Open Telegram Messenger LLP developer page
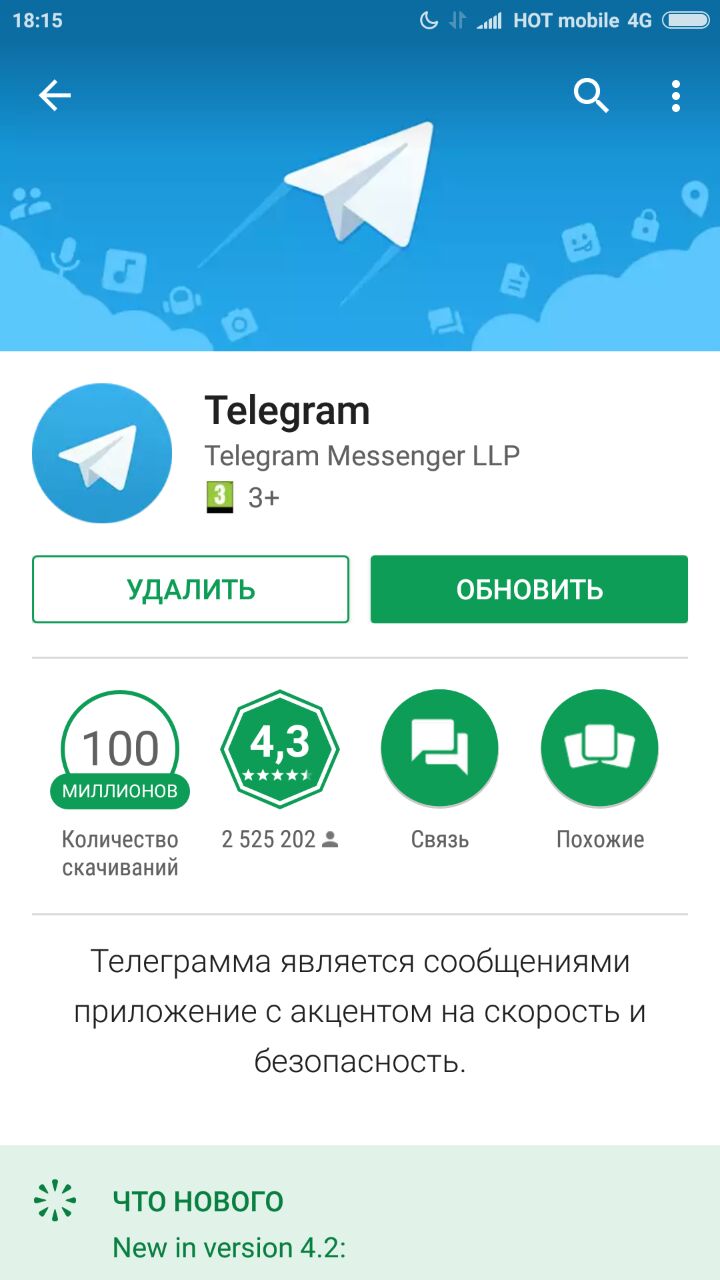Image resolution: width=720 pixels, height=1280 pixels. coord(362,456)
